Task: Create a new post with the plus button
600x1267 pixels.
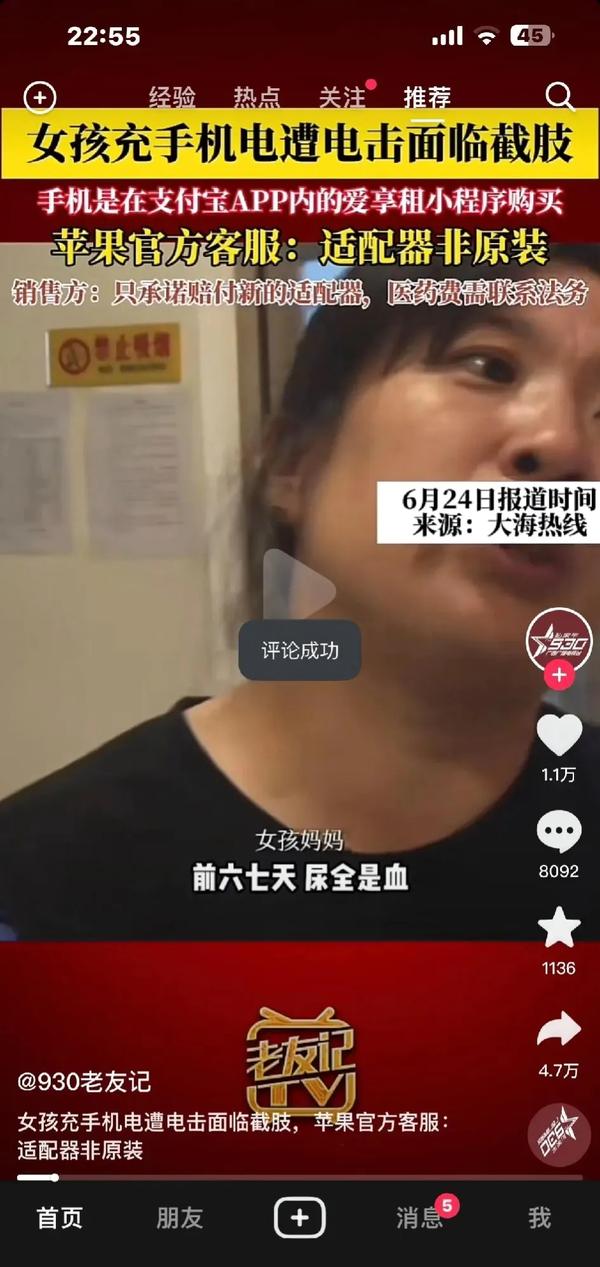Action: coord(300,1218)
